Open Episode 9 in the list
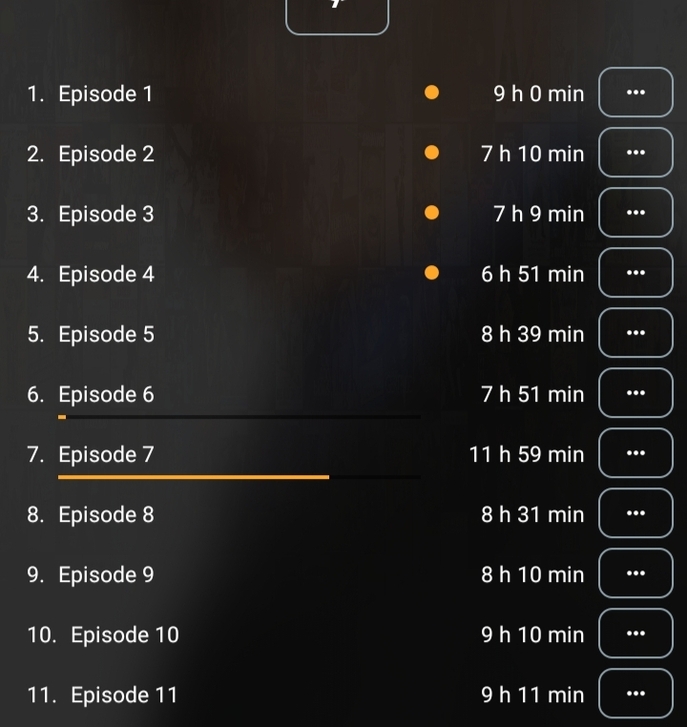687x727 pixels. [x=106, y=574]
